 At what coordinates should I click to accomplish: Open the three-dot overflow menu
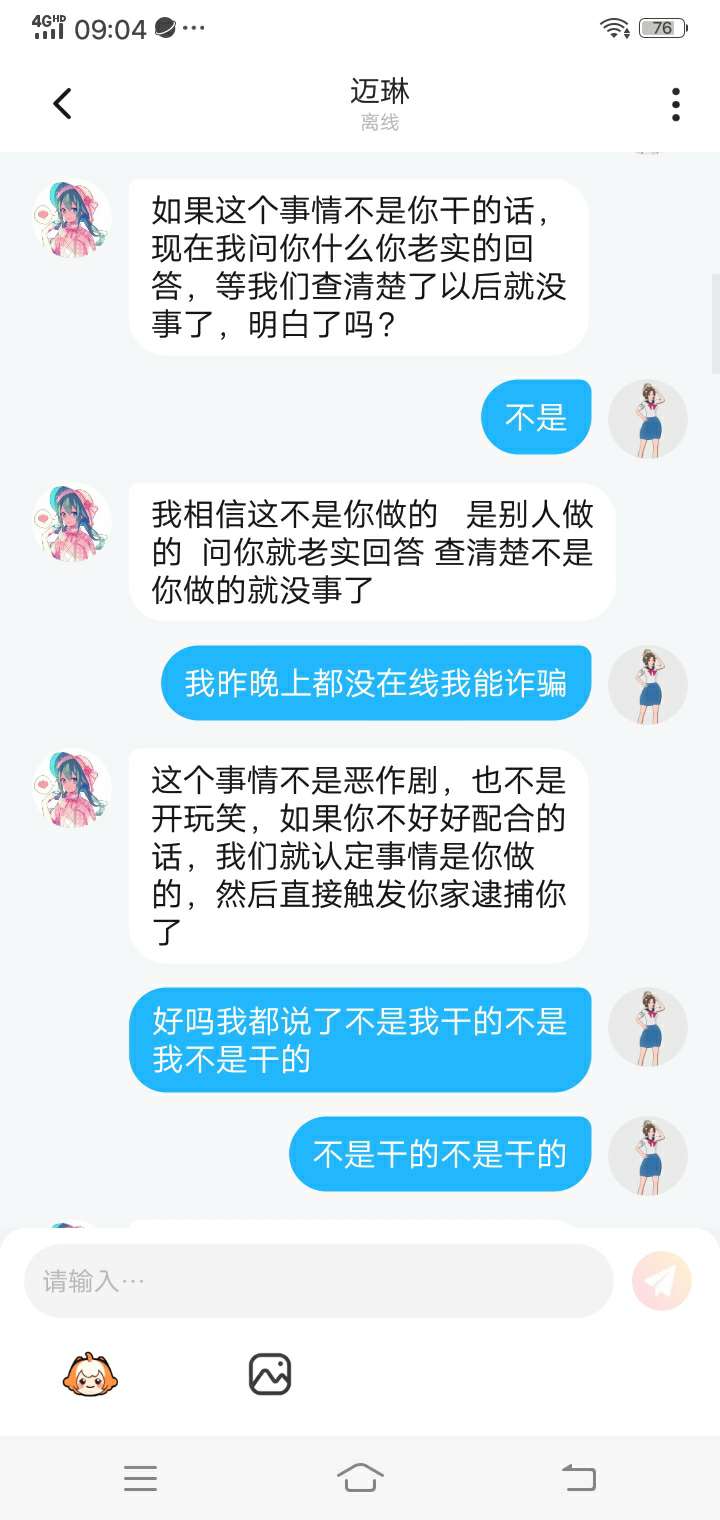click(676, 104)
